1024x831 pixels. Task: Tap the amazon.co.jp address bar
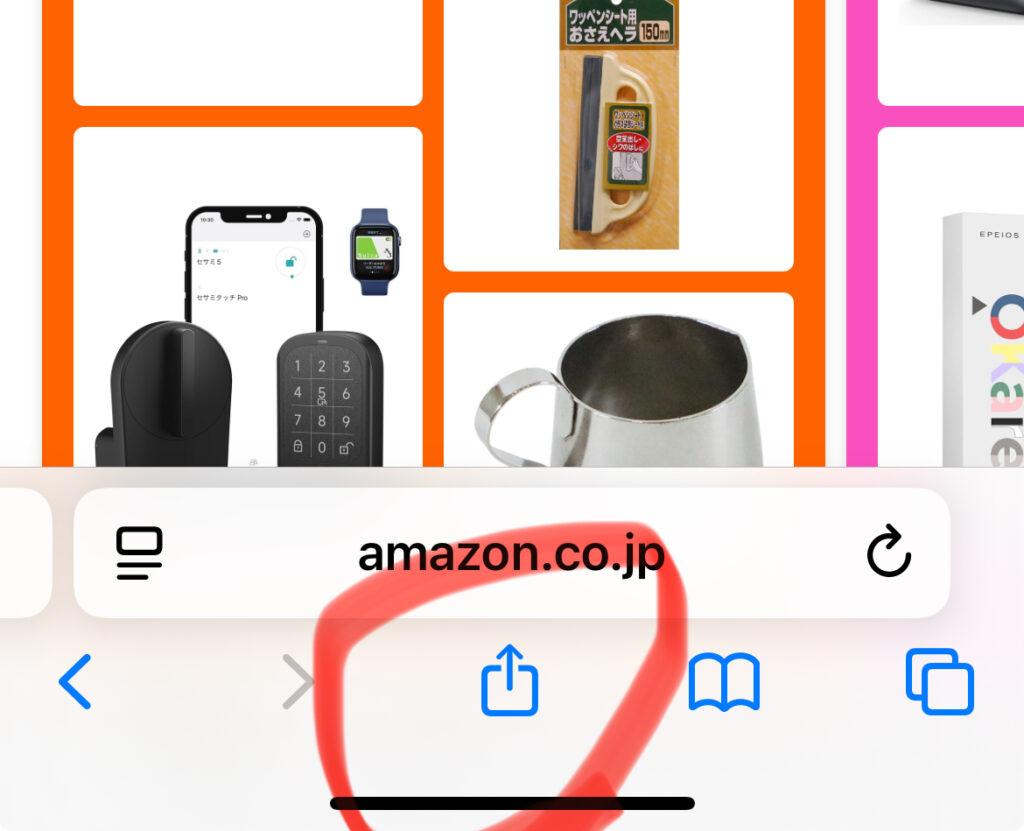click(511, 553)
